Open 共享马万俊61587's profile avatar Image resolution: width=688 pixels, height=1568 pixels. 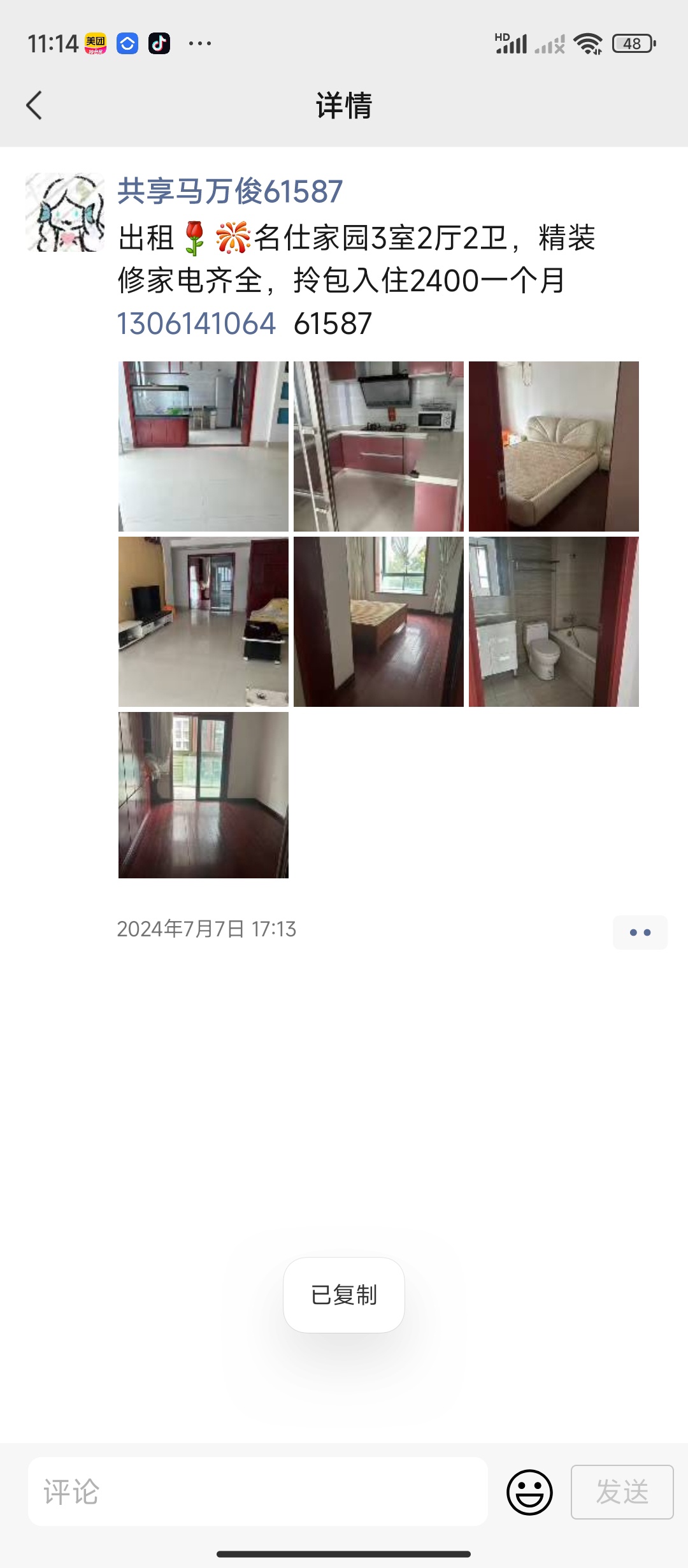coord(65,212)
